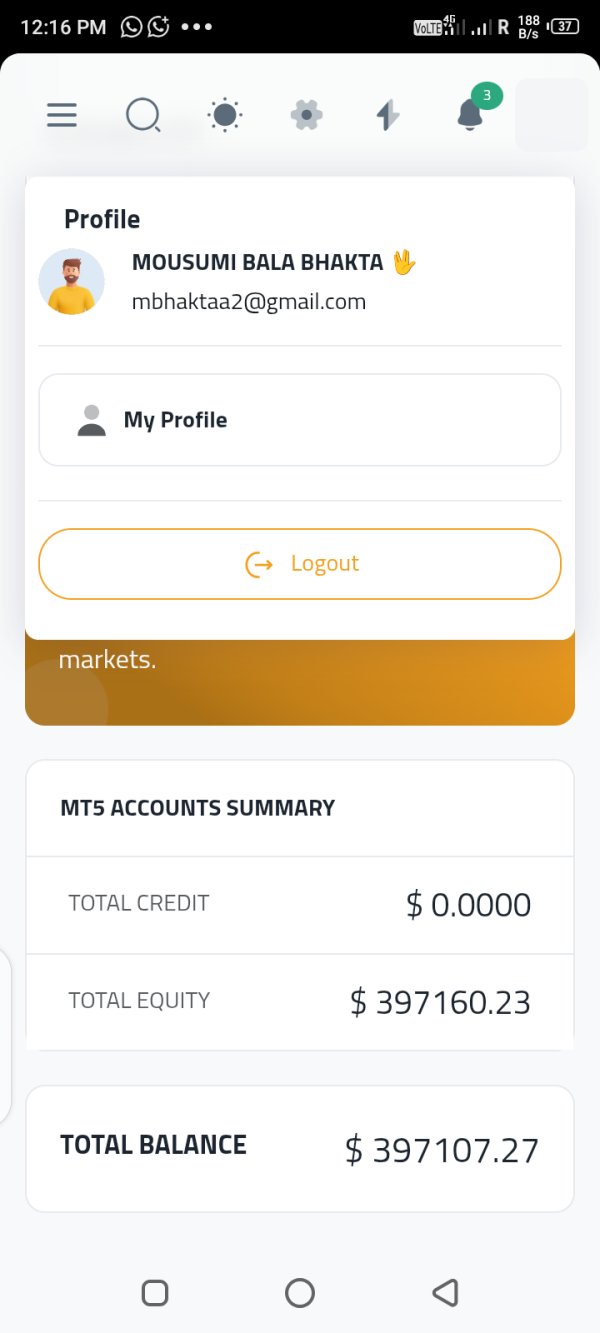Open the hamburger drawer menu
Image resolution: width=600 pixels, height=1333 pixels.
pyautogui.click(x=62, y=115)
